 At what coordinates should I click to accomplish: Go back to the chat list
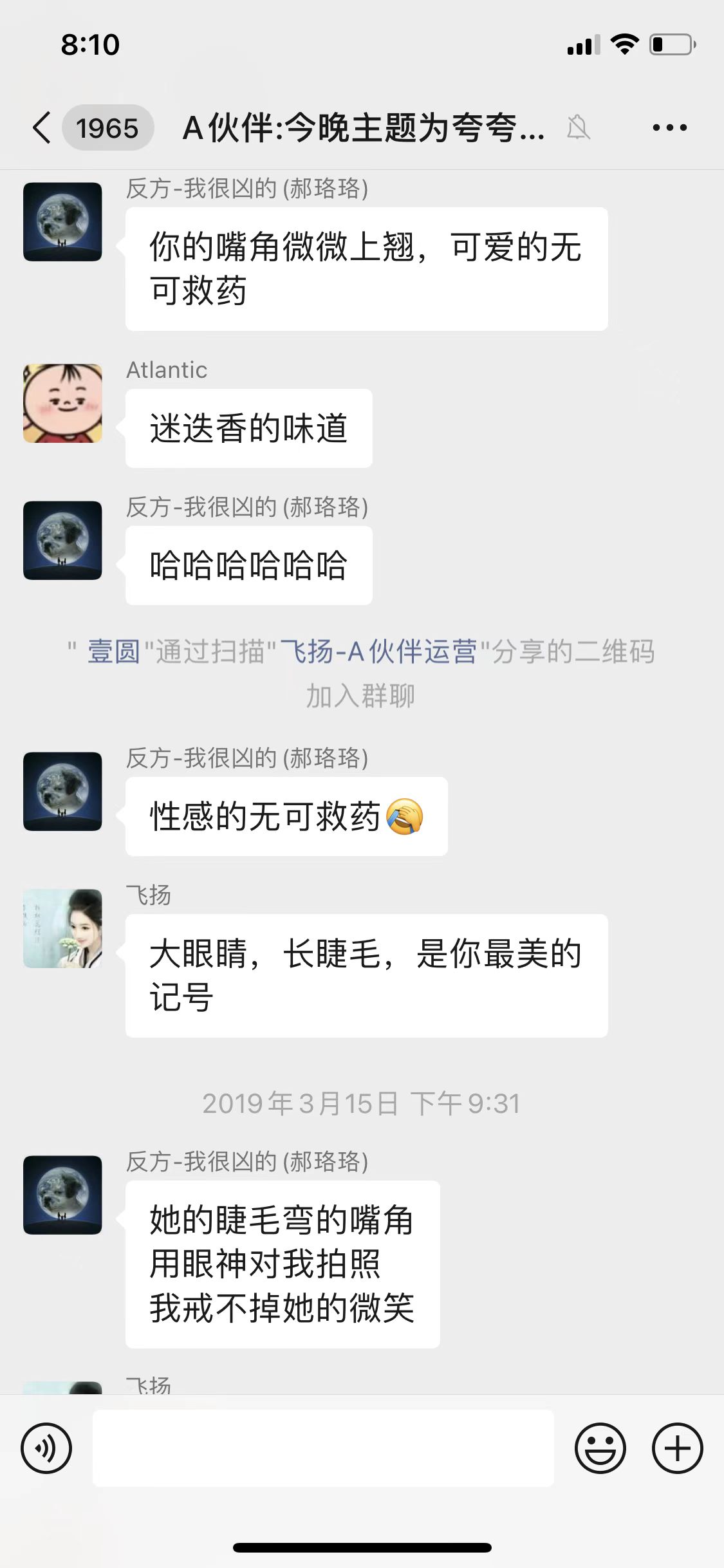click(42, 127)
